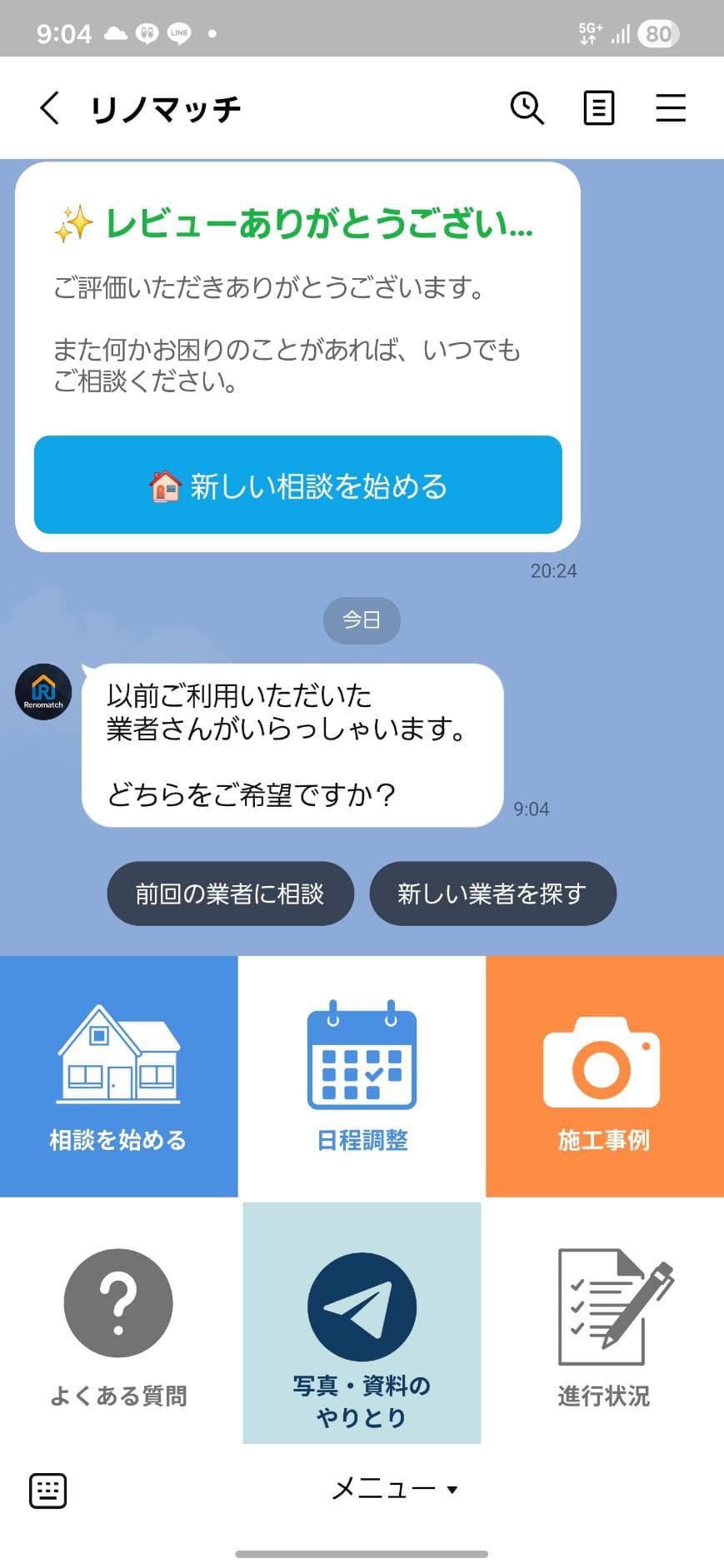Tap the Renomatch profile avatar

click(42, 691)
